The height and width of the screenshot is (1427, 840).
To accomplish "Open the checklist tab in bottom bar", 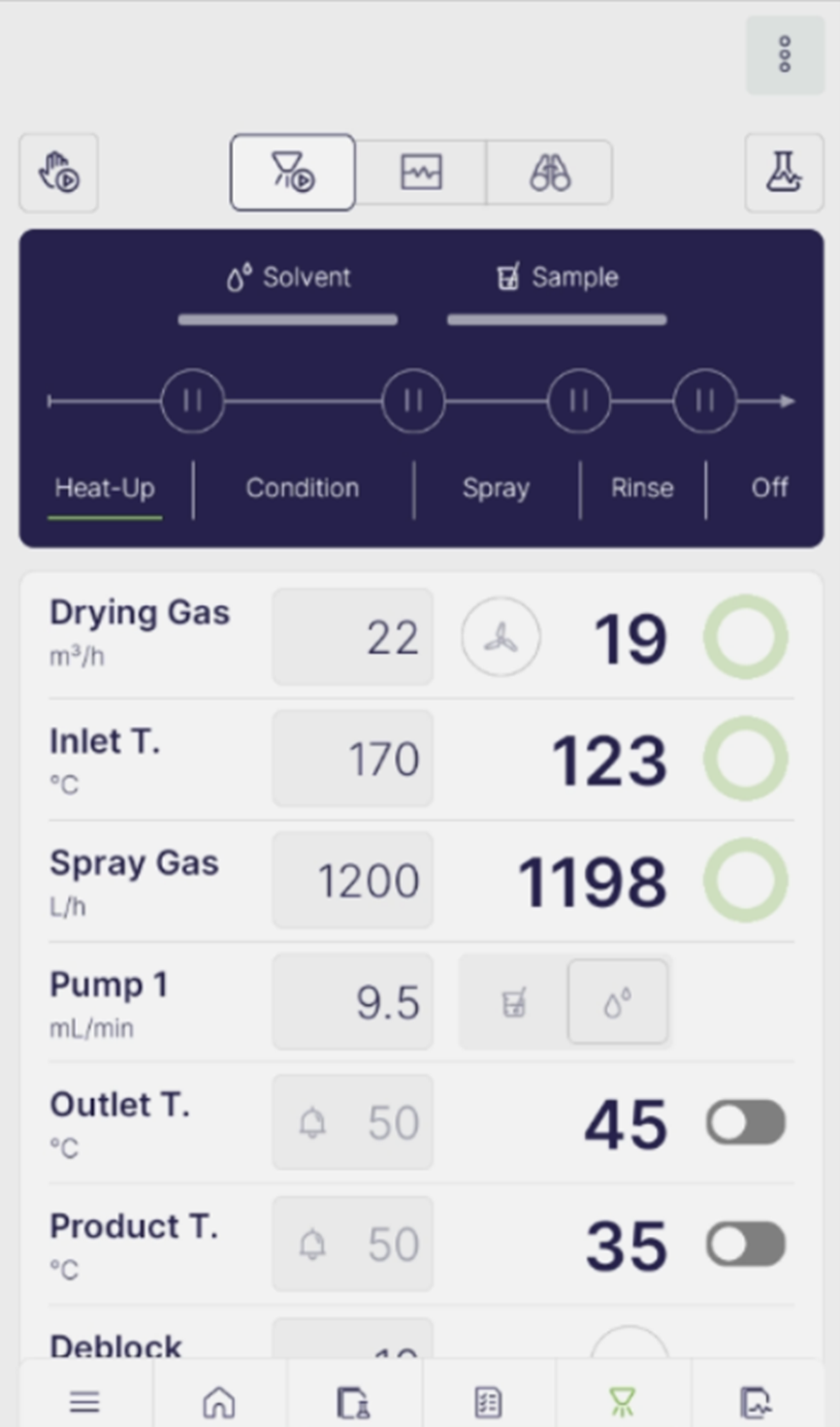I will (488, 1401).
